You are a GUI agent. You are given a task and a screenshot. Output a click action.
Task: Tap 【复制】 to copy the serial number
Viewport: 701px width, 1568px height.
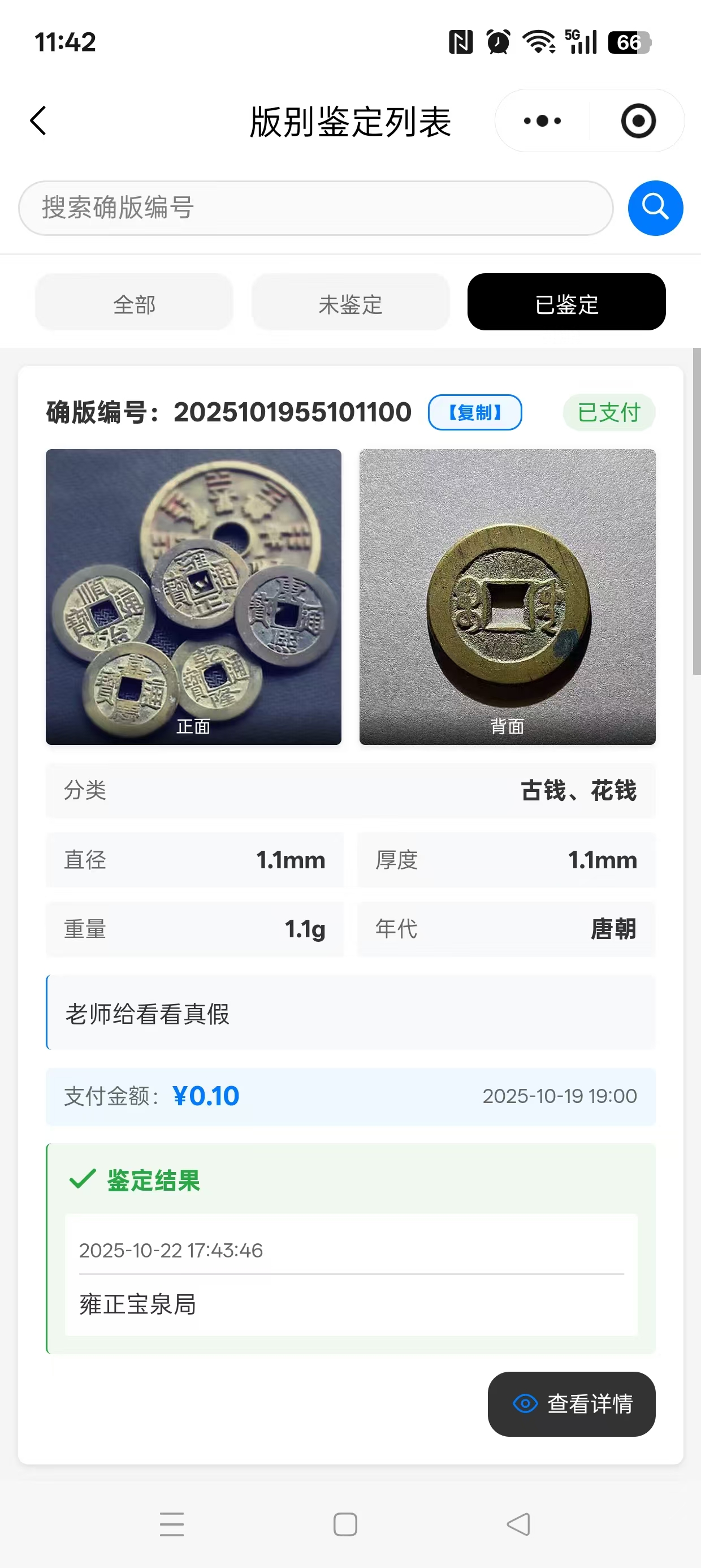pyautogui.click(x=475, y=412)
